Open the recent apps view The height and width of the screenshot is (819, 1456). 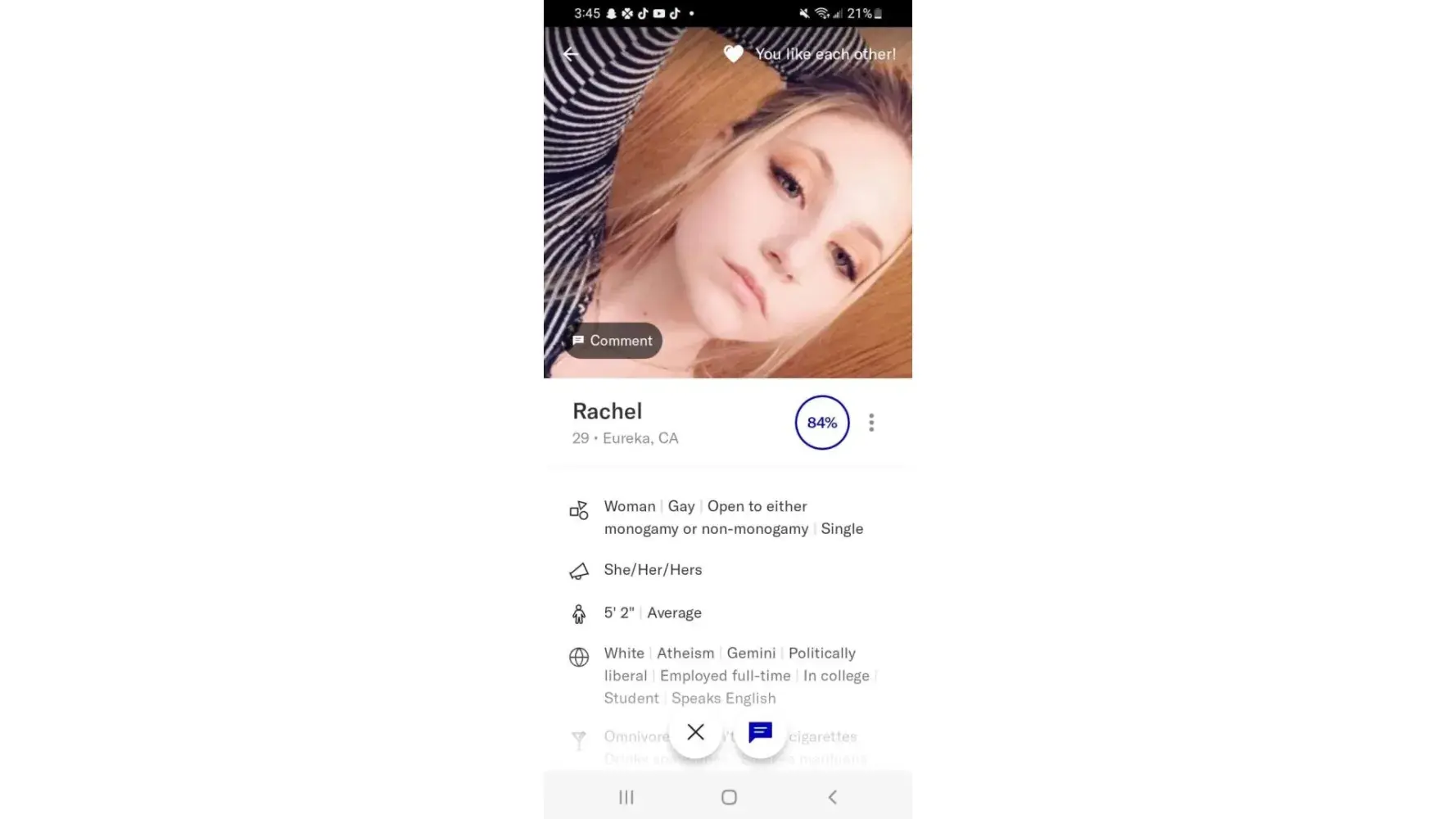pyautogui.click(x=626, y=797)
